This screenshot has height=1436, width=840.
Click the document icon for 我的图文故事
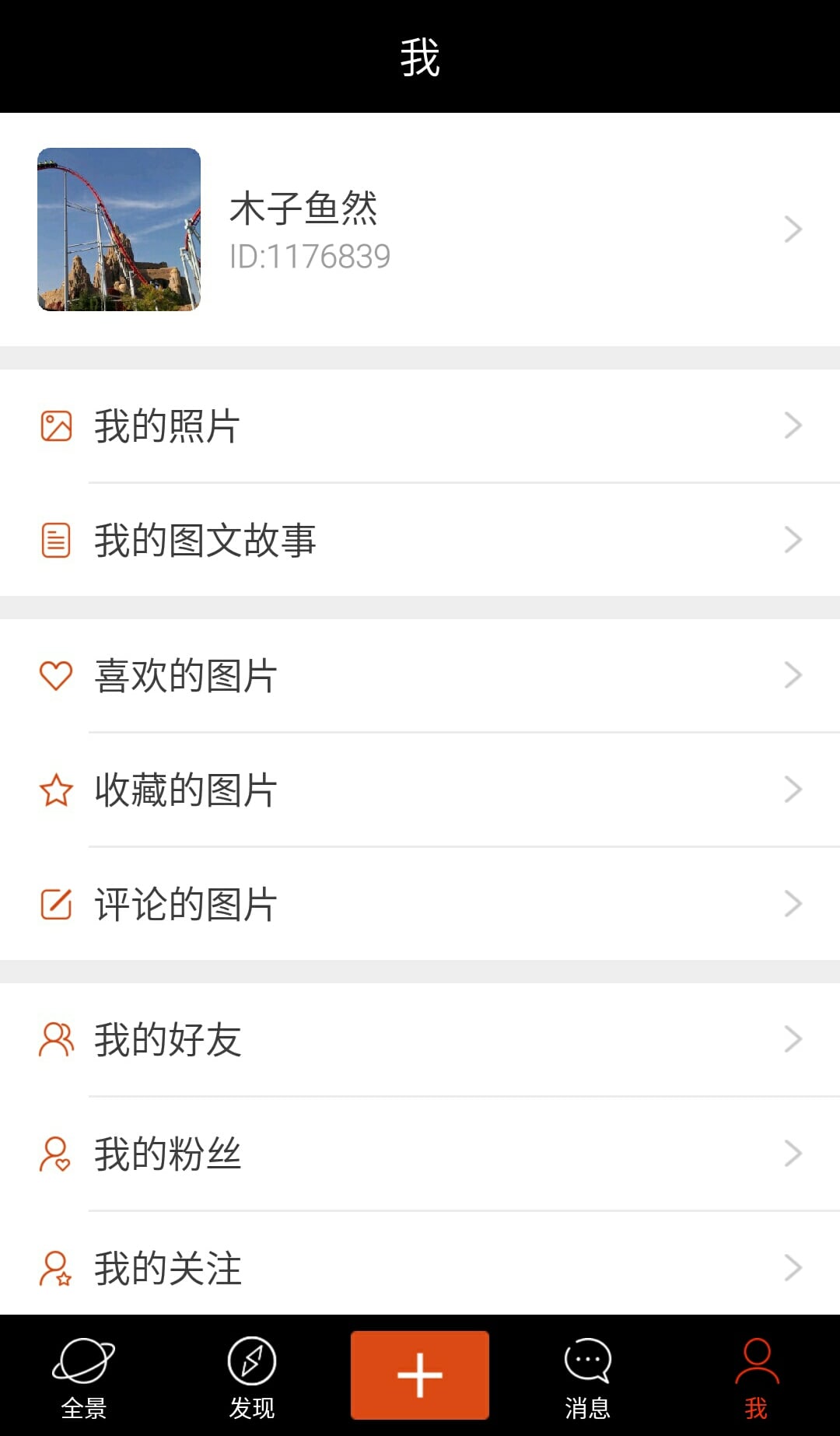pos(54,538)
